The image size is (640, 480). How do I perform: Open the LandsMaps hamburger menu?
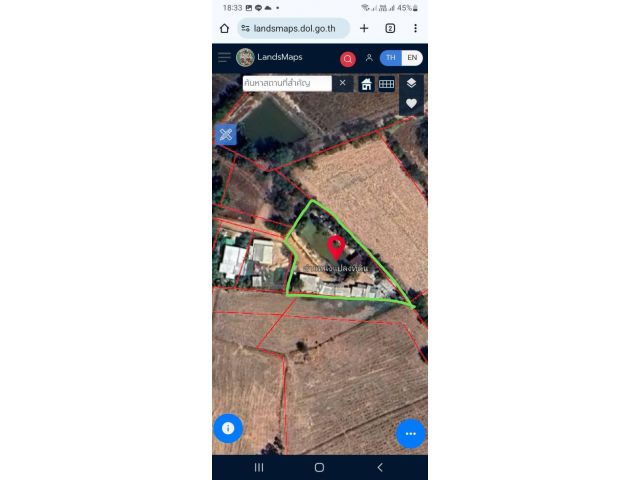pyautogui.click(x=224, y=58)
